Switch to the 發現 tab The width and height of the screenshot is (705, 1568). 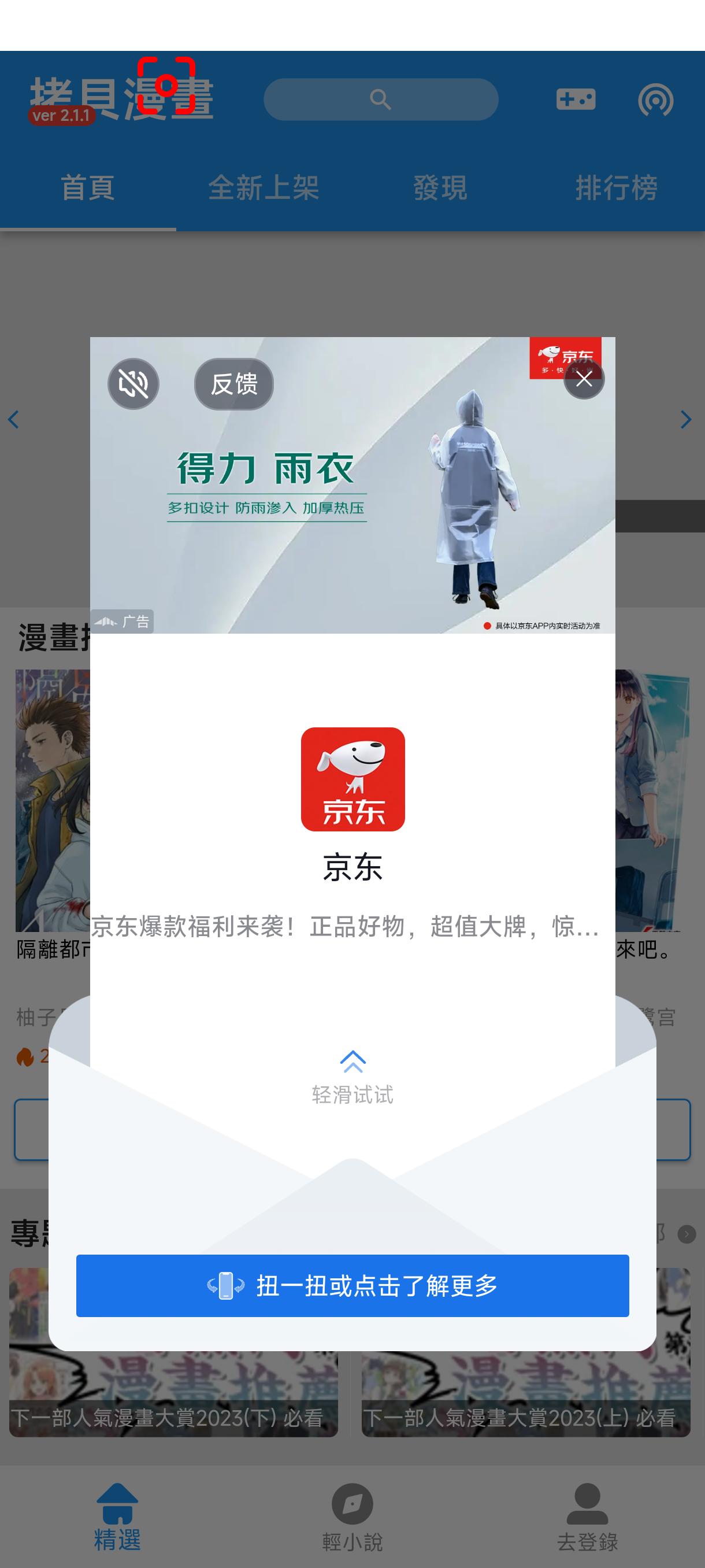[440, 187]
